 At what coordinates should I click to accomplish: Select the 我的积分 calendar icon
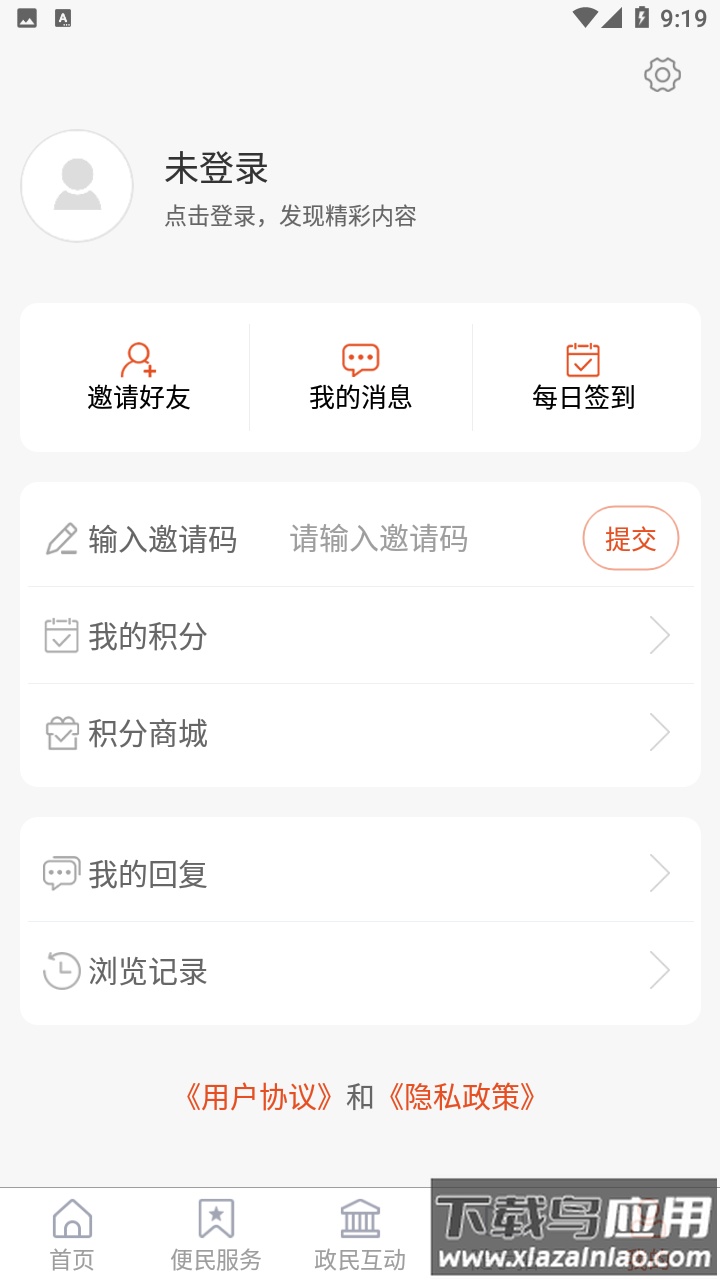(62, 633)
